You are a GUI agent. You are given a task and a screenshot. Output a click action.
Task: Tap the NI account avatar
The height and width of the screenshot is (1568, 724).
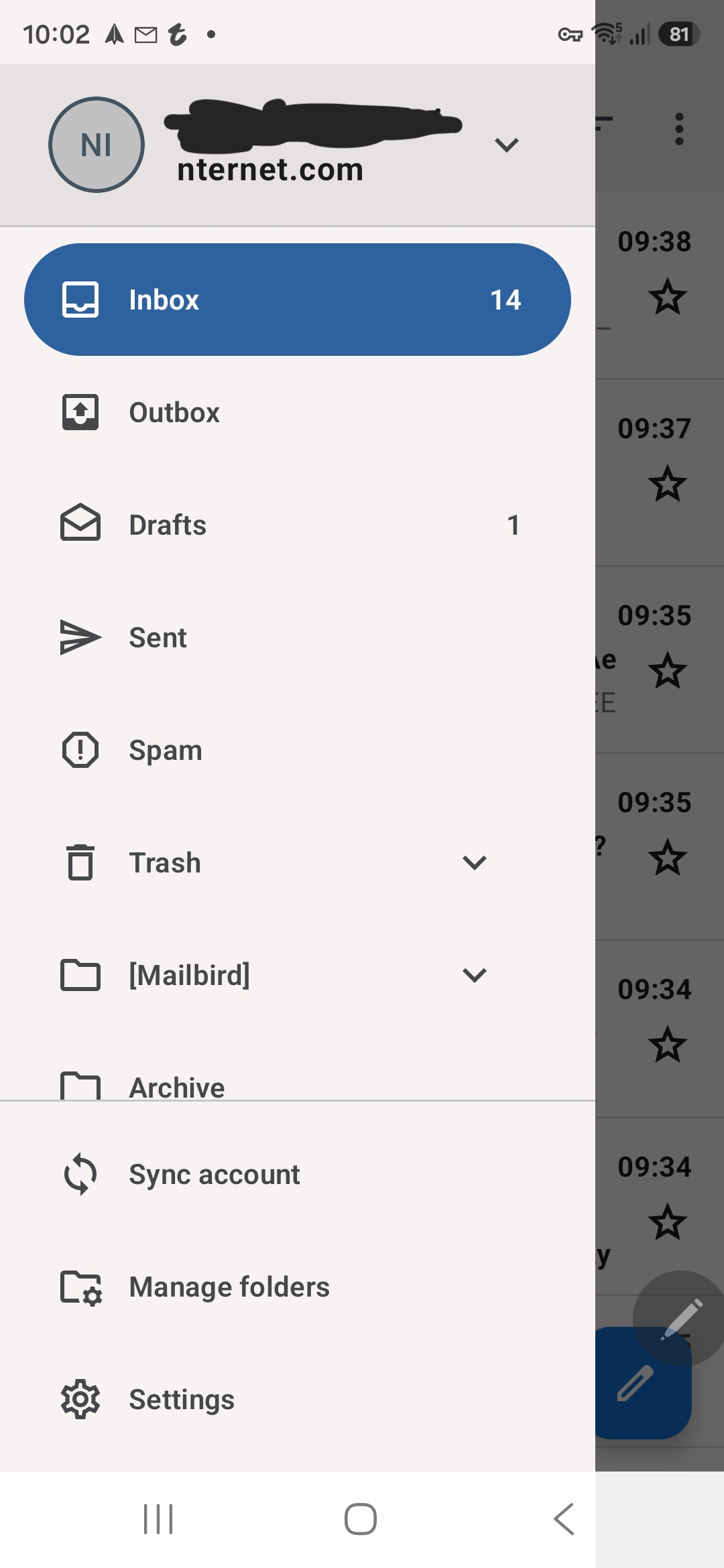97,145
